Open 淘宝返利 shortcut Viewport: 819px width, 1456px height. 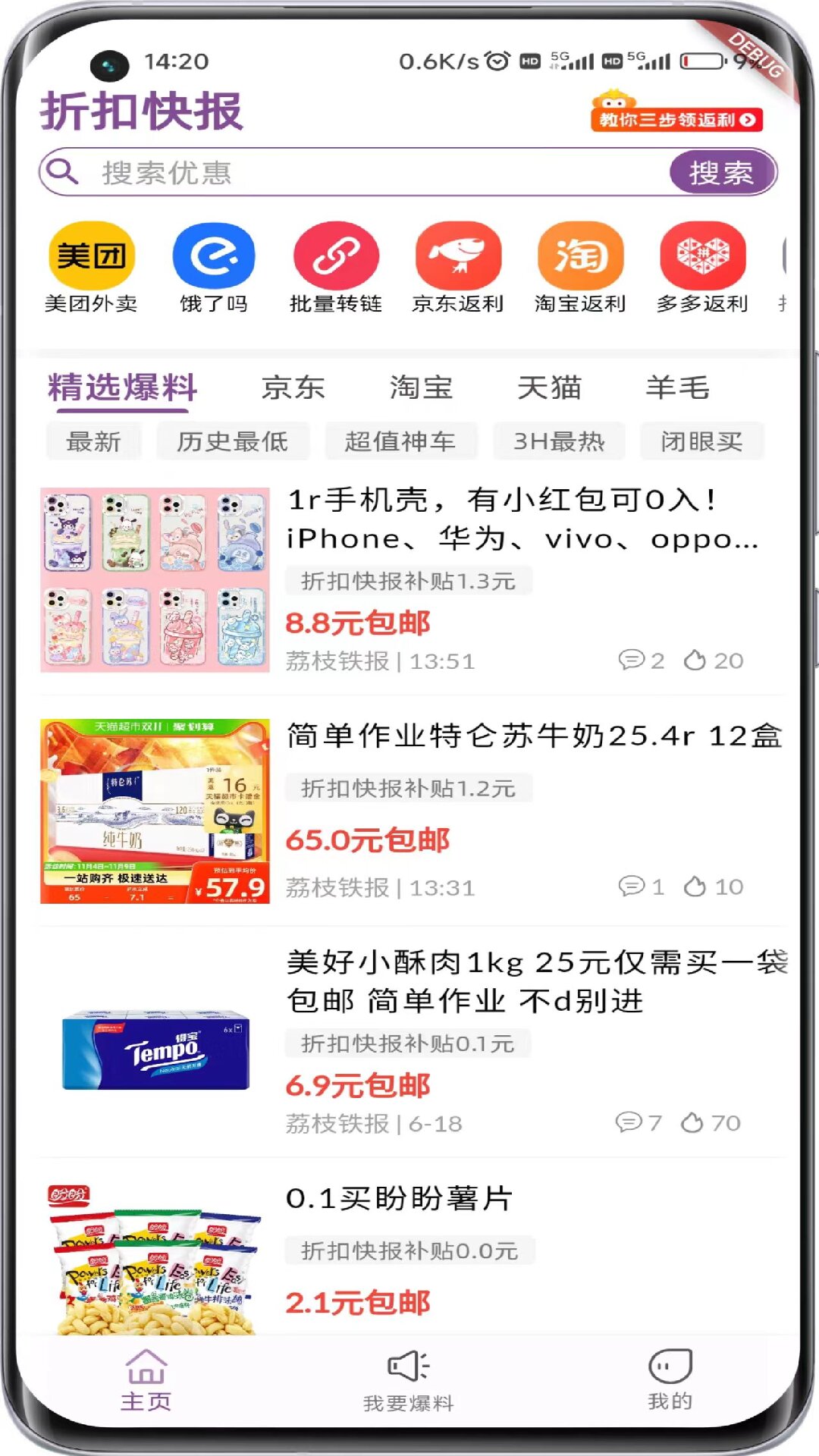[x=580, y=267]
